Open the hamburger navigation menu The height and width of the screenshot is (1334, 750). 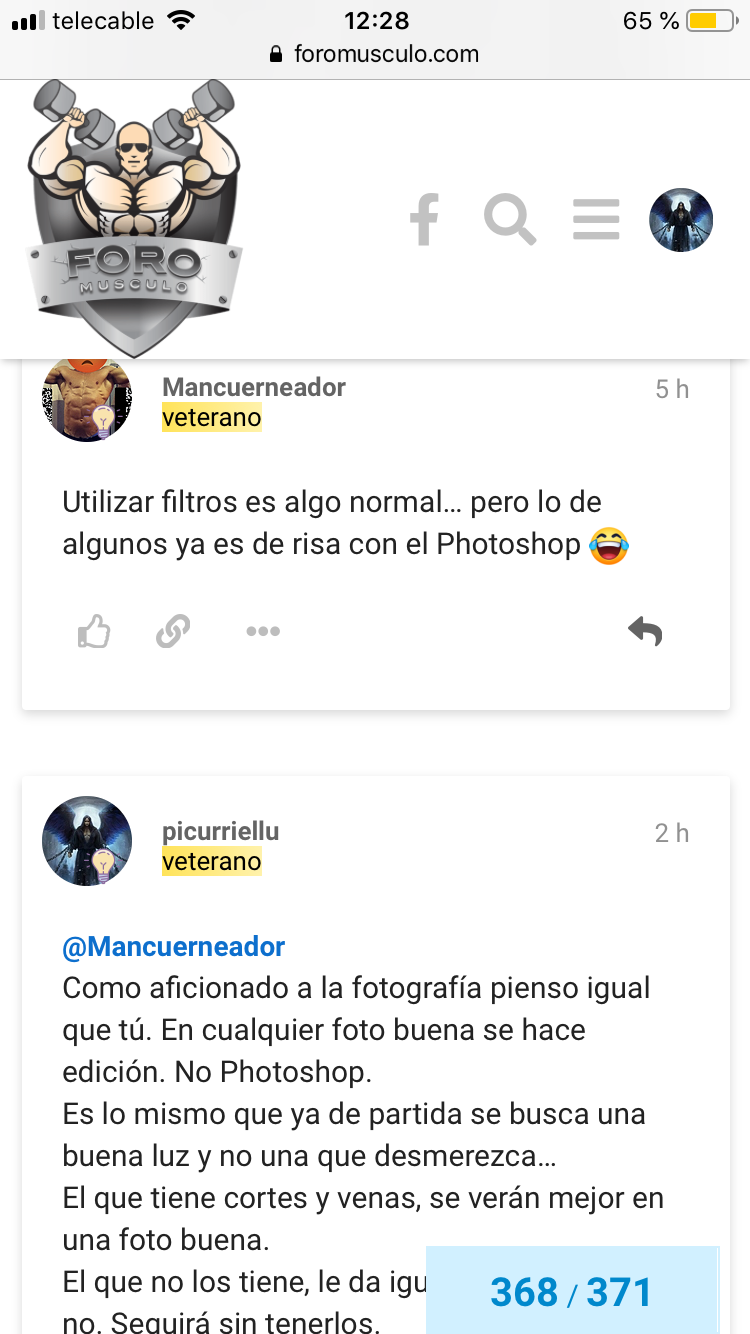[596, 220]
